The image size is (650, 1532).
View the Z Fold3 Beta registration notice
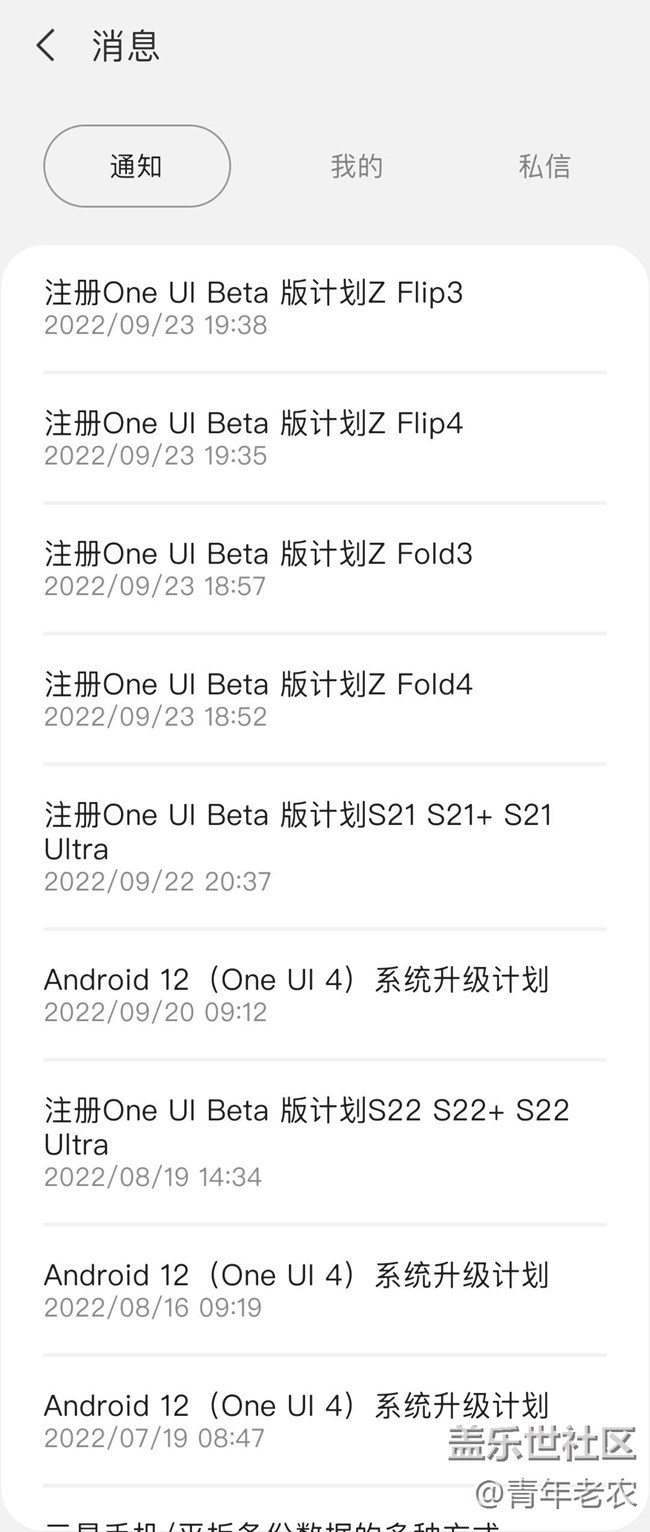258,568
